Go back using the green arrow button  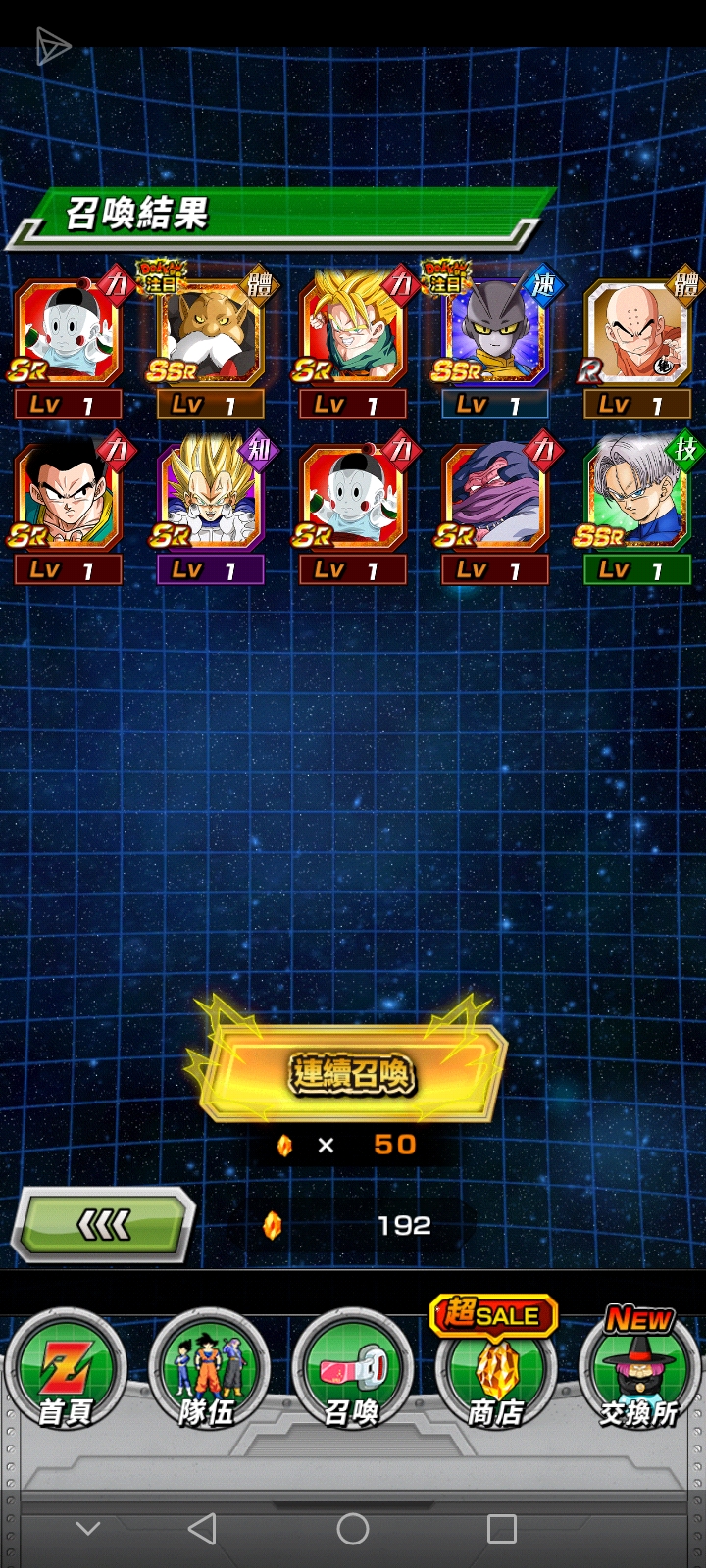(102, 1224)
